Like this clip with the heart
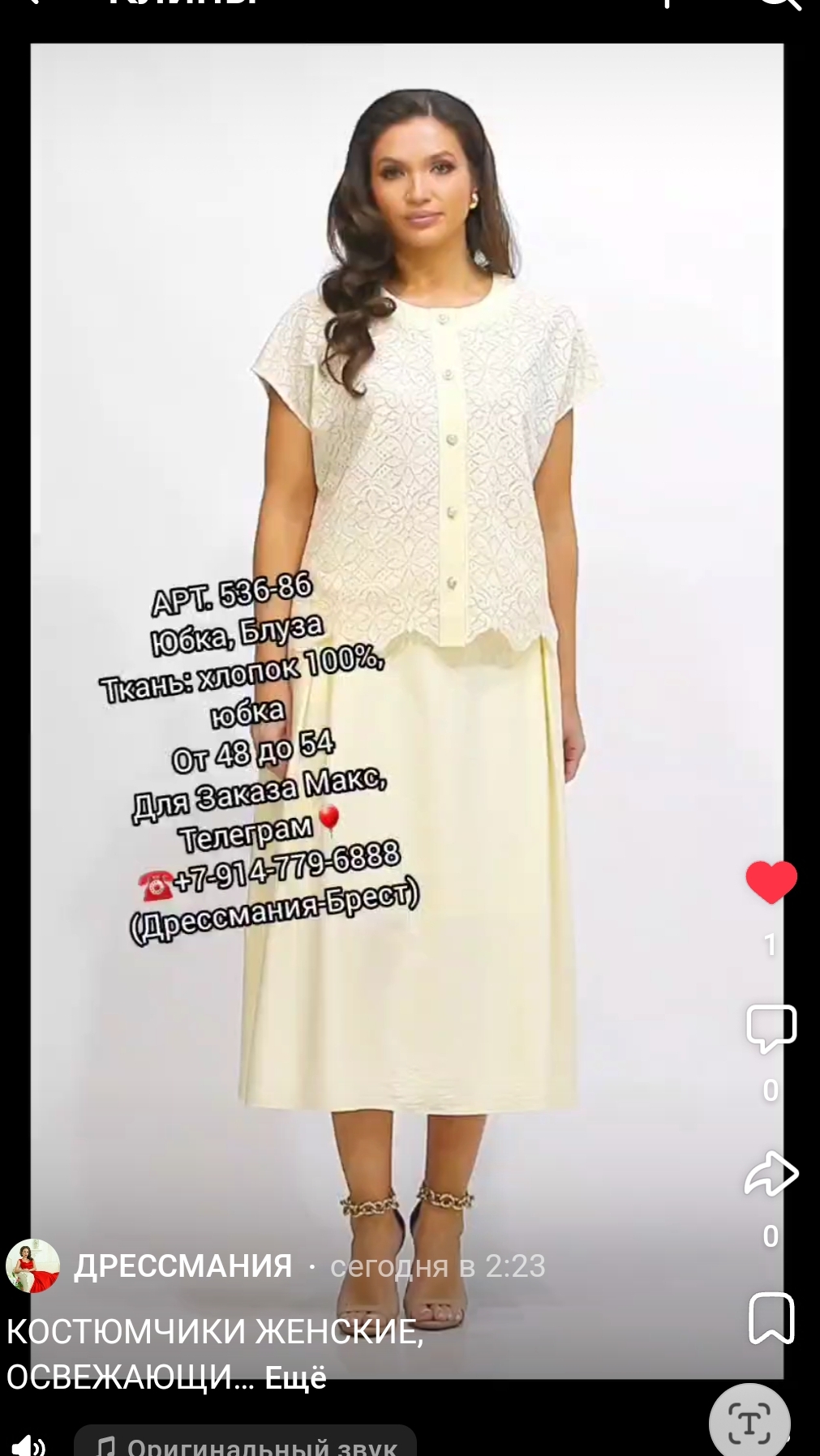 click(x=771, y=882)
